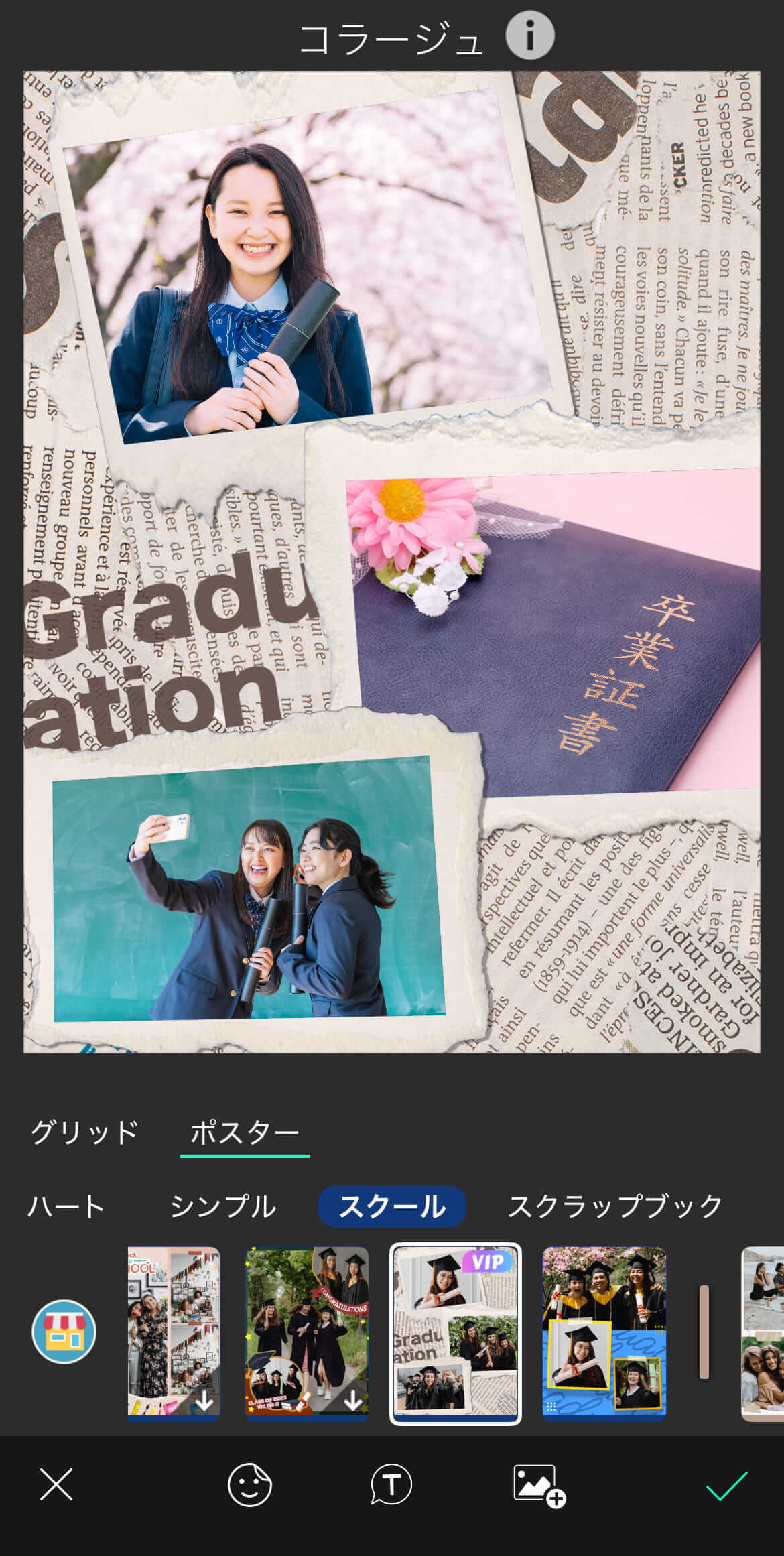Image resolution: width=784 pixels, height=1556 pixels.
Task: Open the スクラップブック category
Action: pos(615,1206)
